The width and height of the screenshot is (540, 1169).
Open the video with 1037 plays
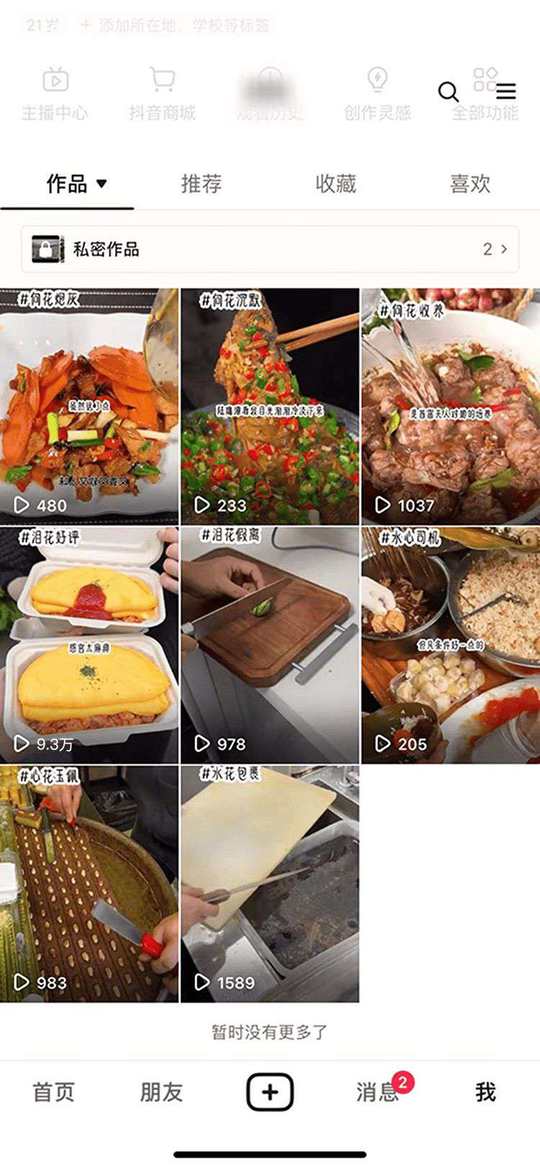click(x=450, y=406)
